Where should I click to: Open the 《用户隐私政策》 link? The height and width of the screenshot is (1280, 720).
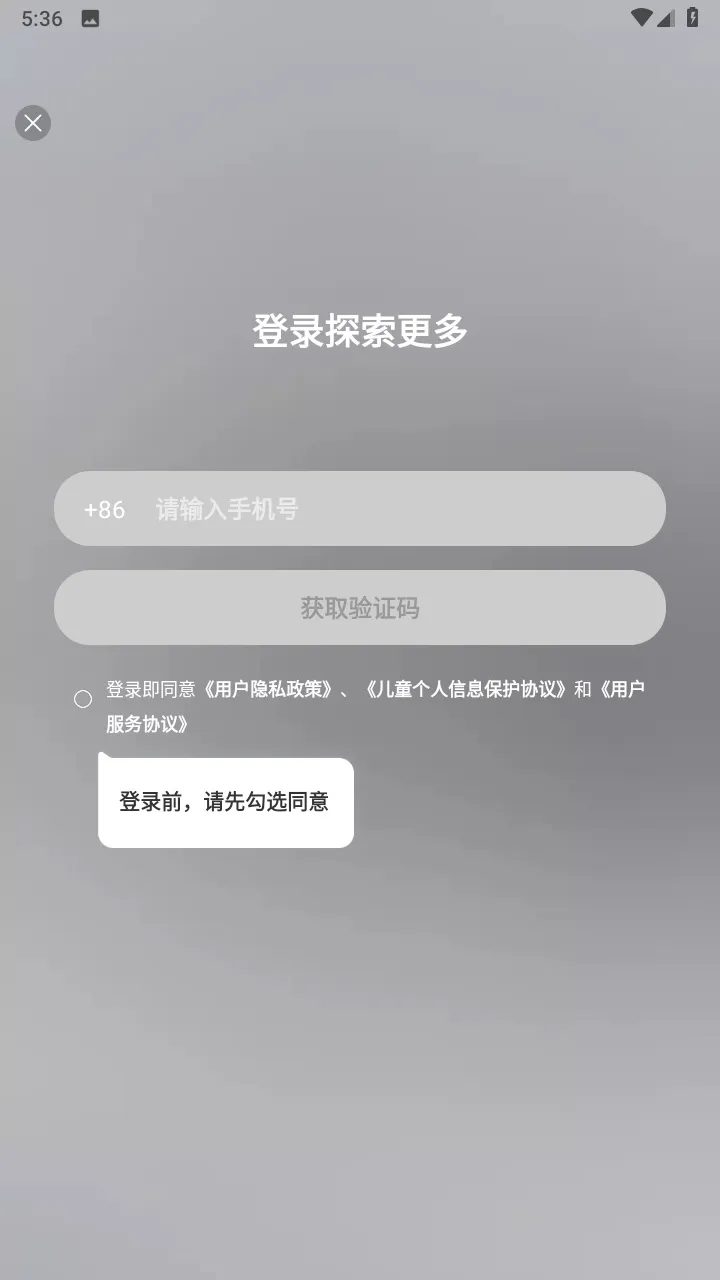pos(267,689)
